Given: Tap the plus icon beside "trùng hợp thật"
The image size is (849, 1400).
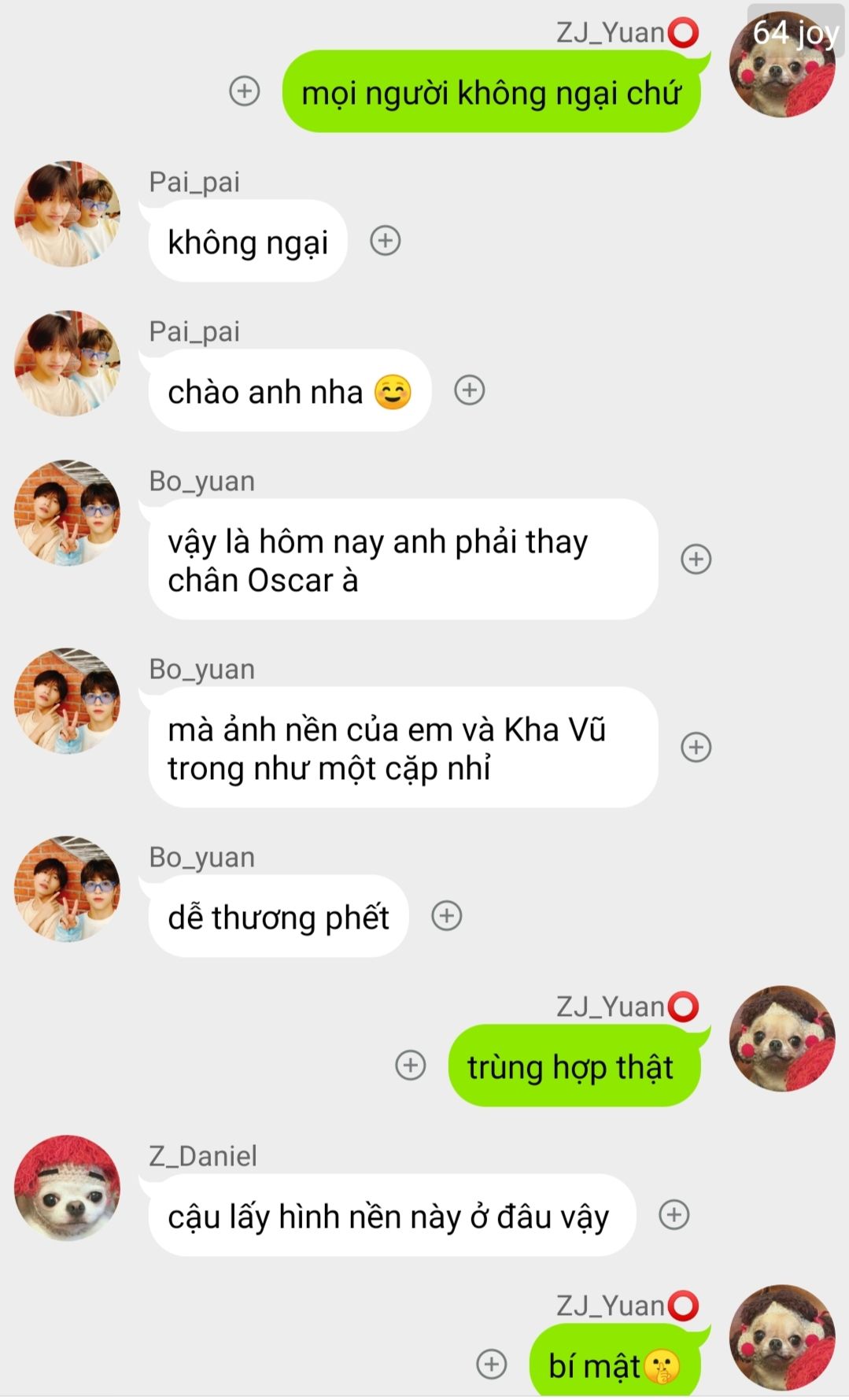Looking at the screenshot, I should [x=410, y=1065].
